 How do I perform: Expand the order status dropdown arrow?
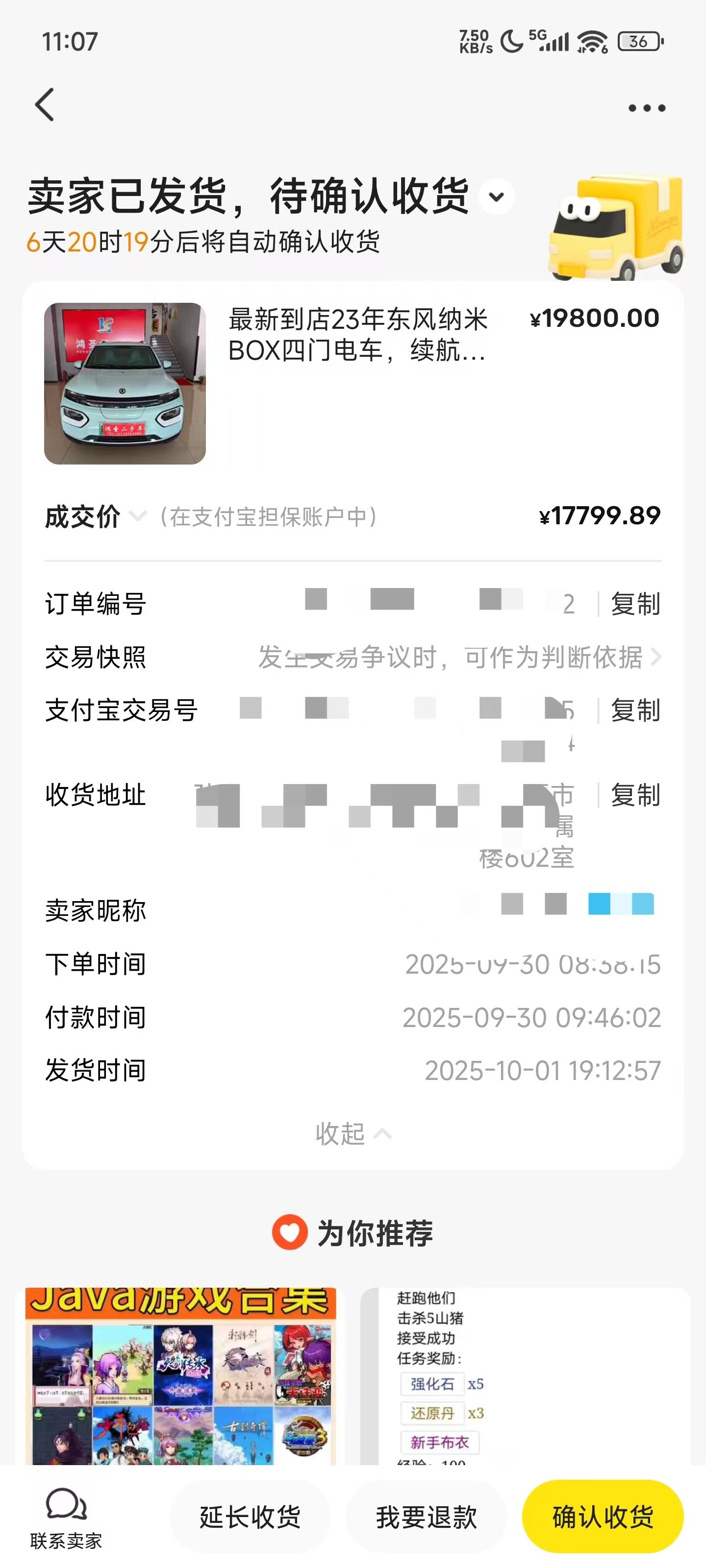point(497,196)
